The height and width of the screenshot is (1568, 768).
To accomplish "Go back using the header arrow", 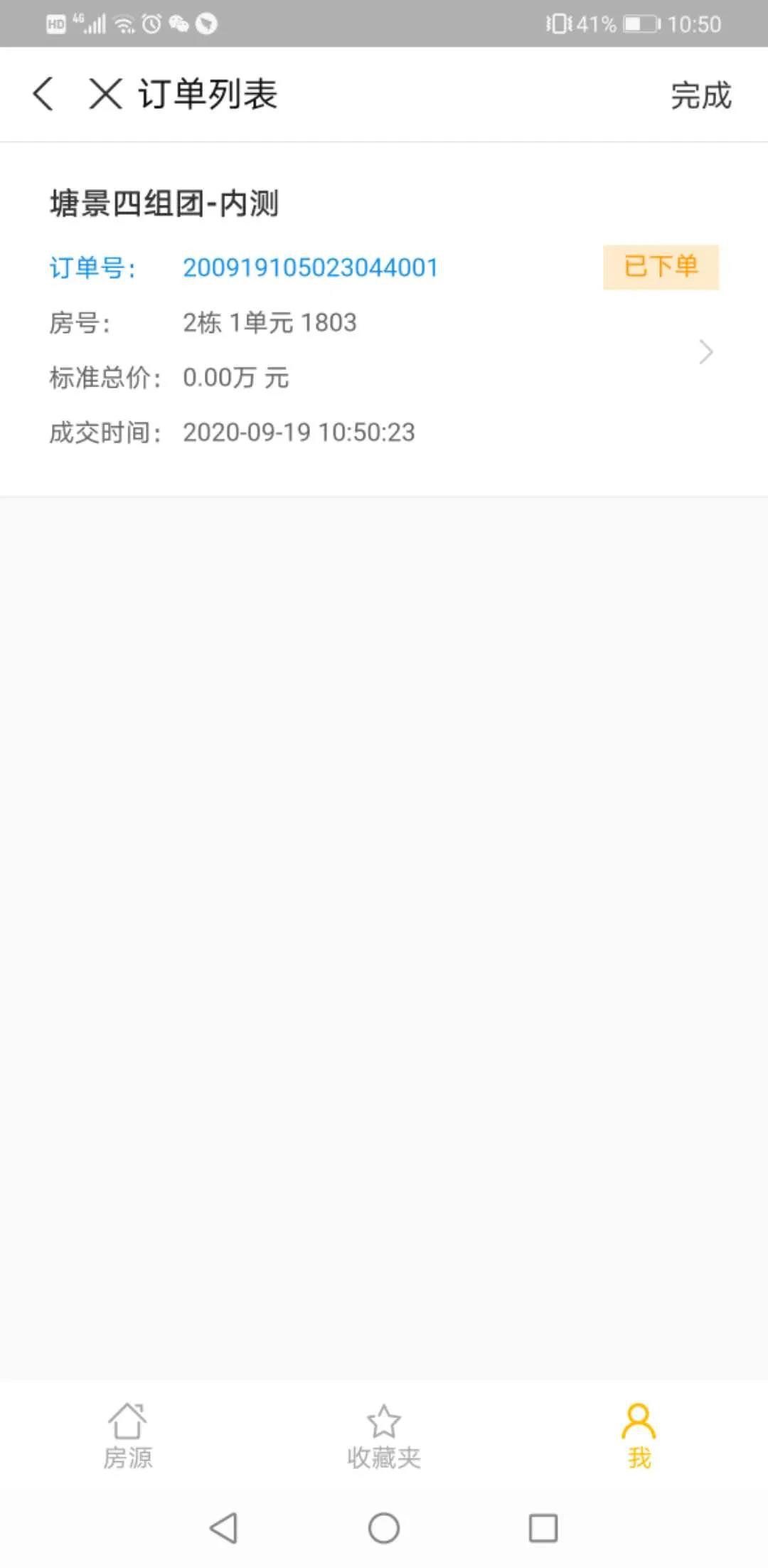I will (x=44, y=94).
